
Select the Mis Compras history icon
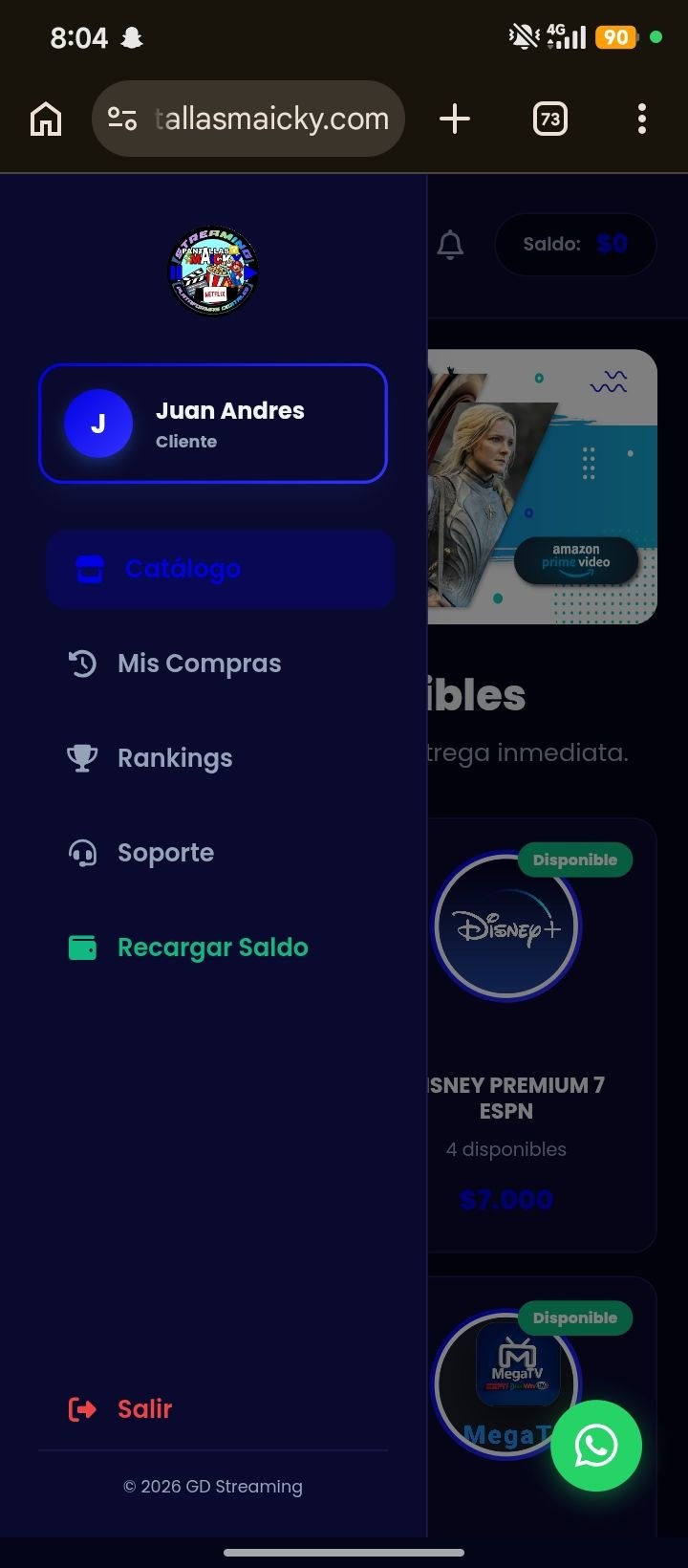[82, 663]
